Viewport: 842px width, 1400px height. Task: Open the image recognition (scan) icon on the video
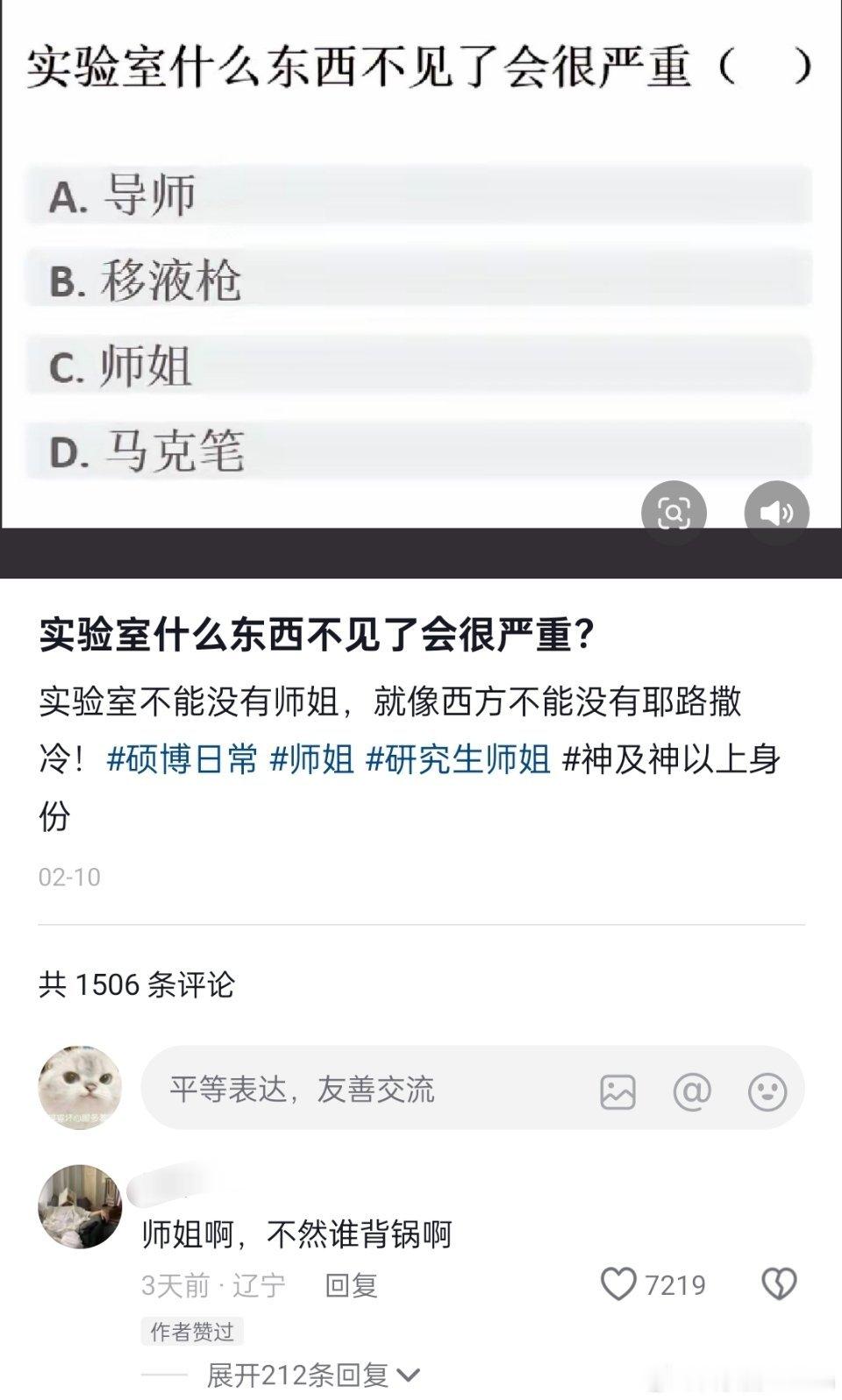pos(675,513)
